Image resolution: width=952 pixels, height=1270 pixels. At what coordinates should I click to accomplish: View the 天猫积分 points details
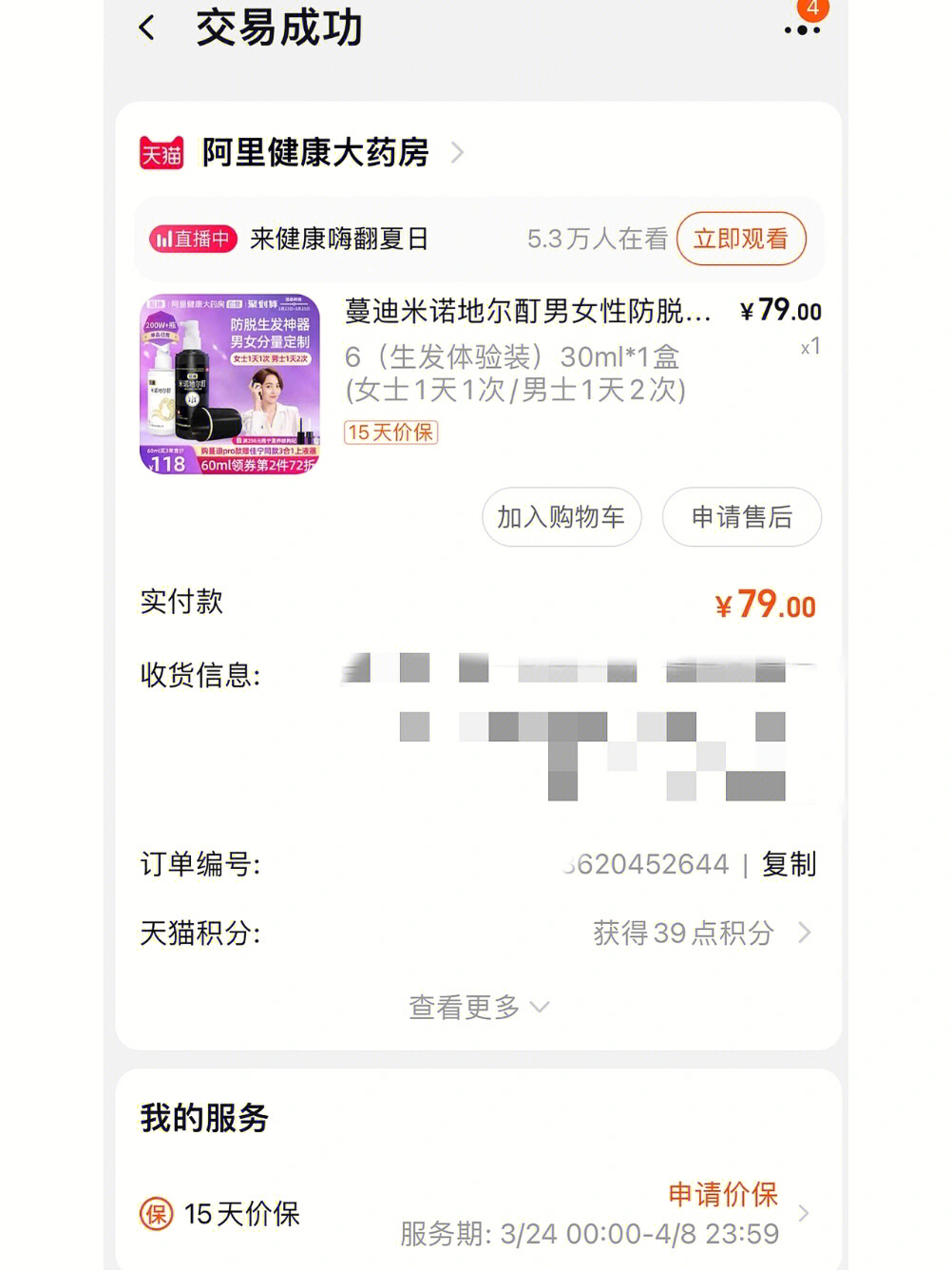[701, 933]
